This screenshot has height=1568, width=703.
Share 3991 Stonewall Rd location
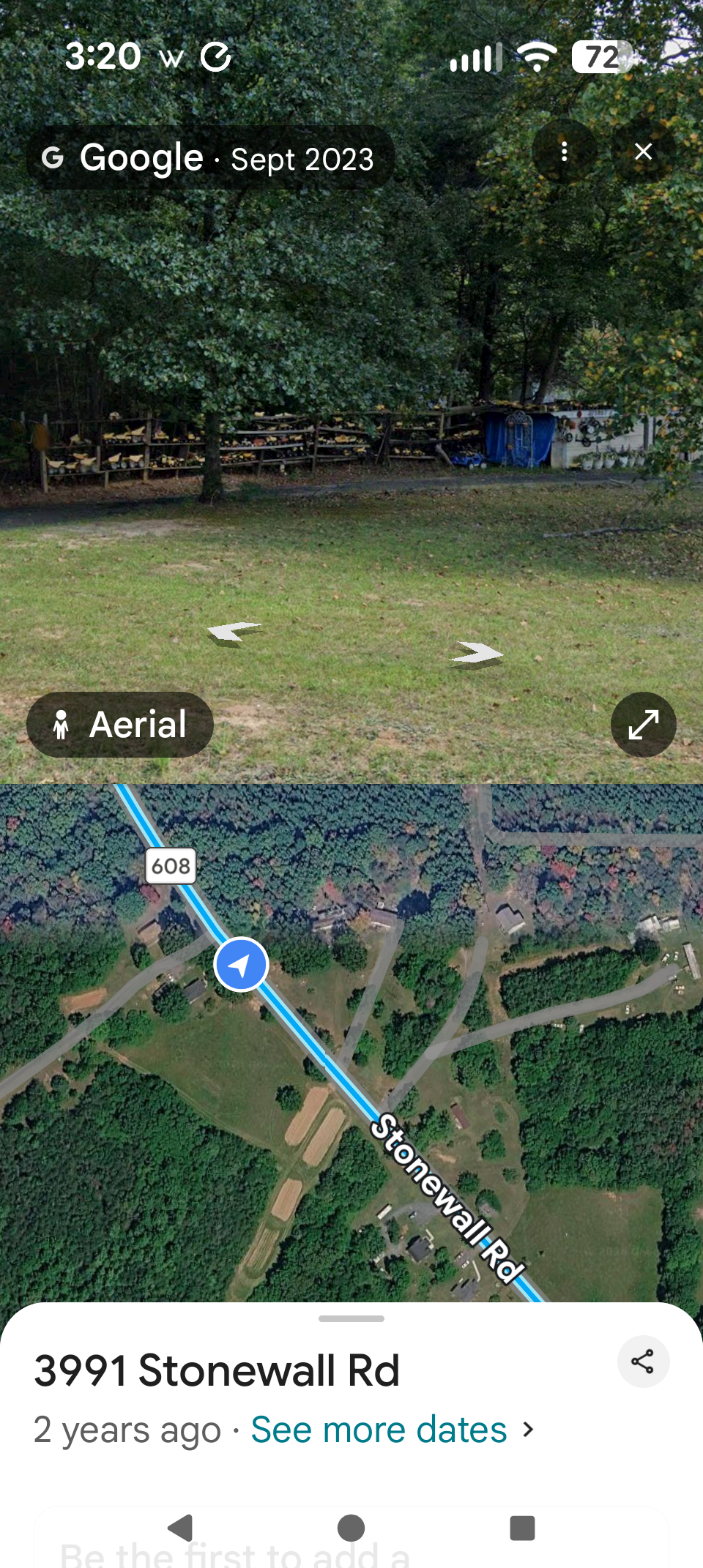(x=642, y=1362)
